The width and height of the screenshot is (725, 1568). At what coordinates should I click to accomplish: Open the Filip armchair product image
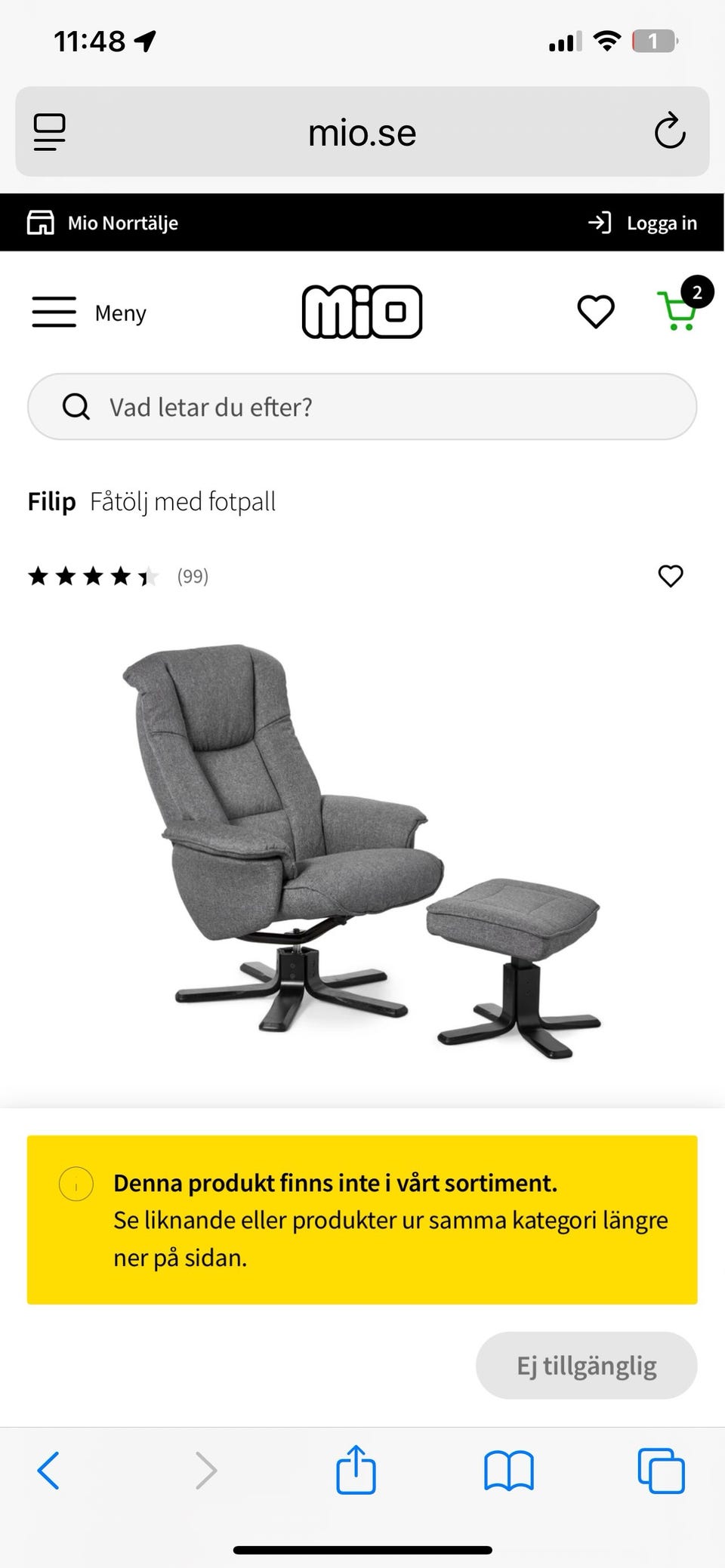click(362, 849)
